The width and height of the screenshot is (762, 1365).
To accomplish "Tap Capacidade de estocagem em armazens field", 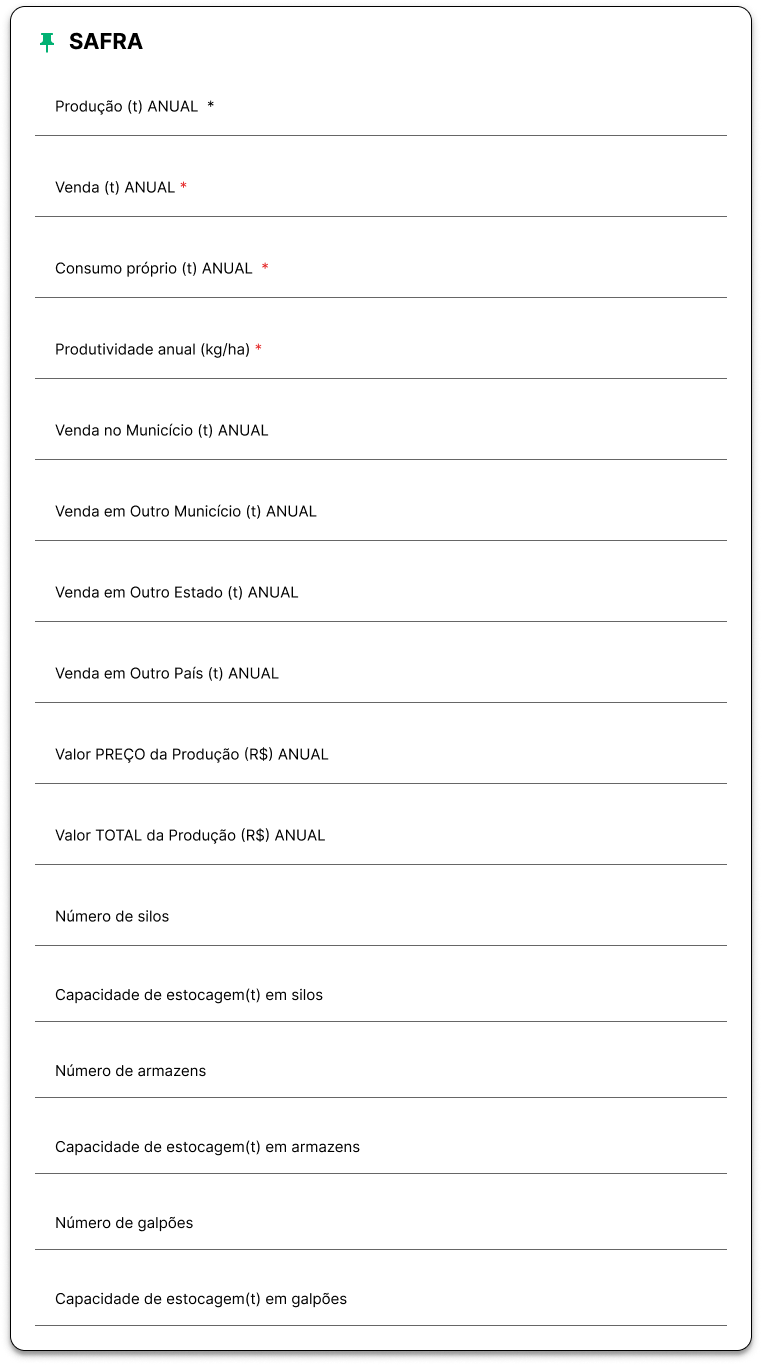I will coord(381,1146).
